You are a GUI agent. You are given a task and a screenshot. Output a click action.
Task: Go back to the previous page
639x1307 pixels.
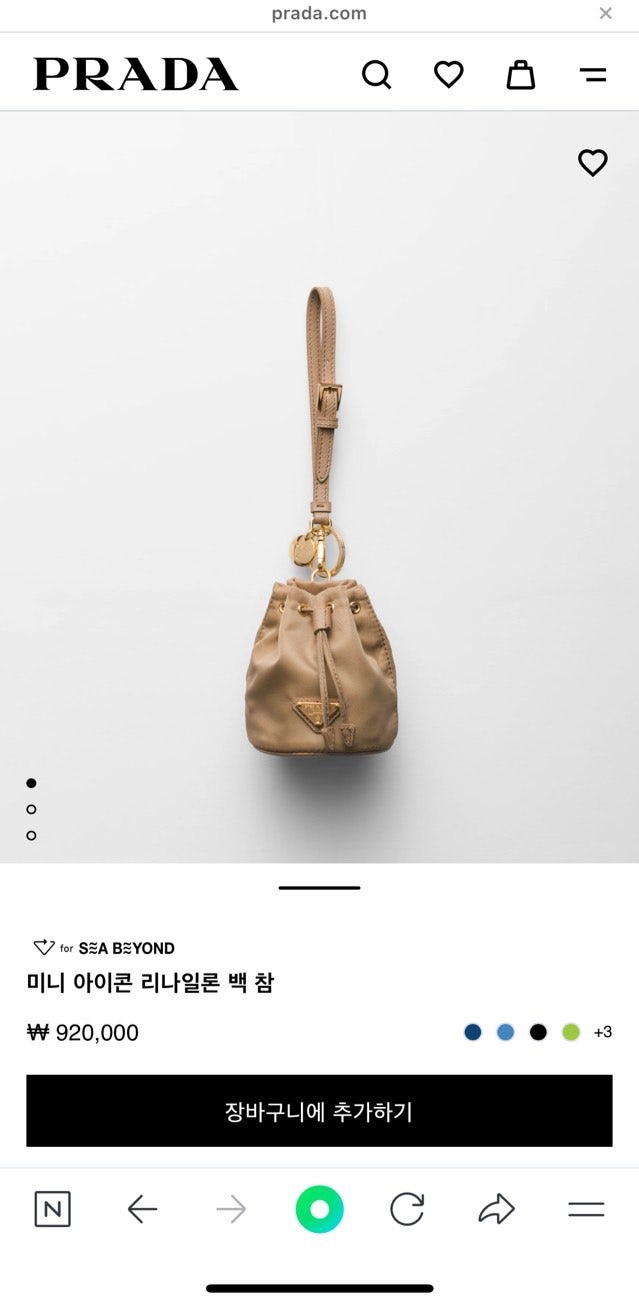(142, 1210)
